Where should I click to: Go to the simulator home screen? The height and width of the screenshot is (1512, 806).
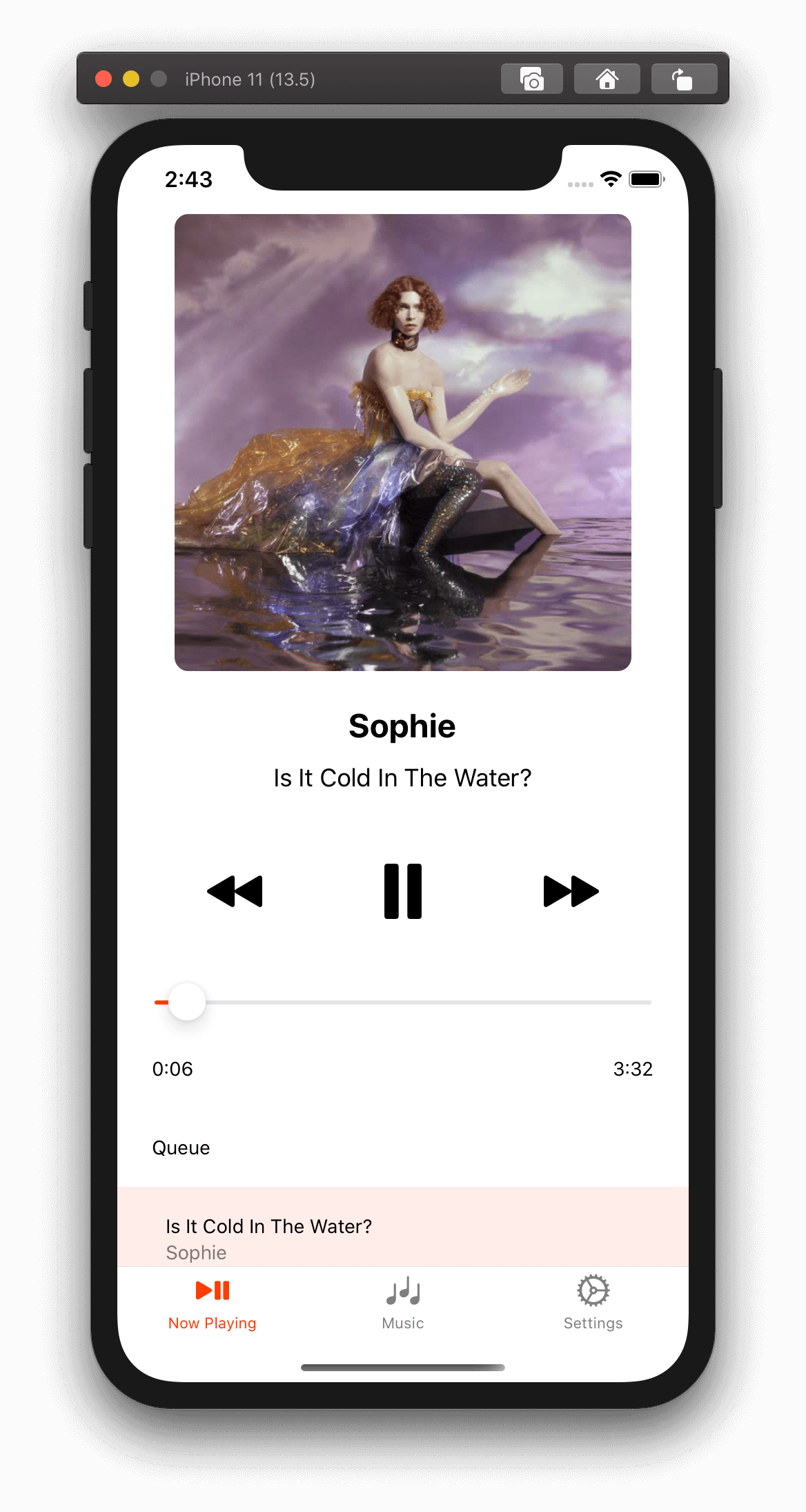607,79
